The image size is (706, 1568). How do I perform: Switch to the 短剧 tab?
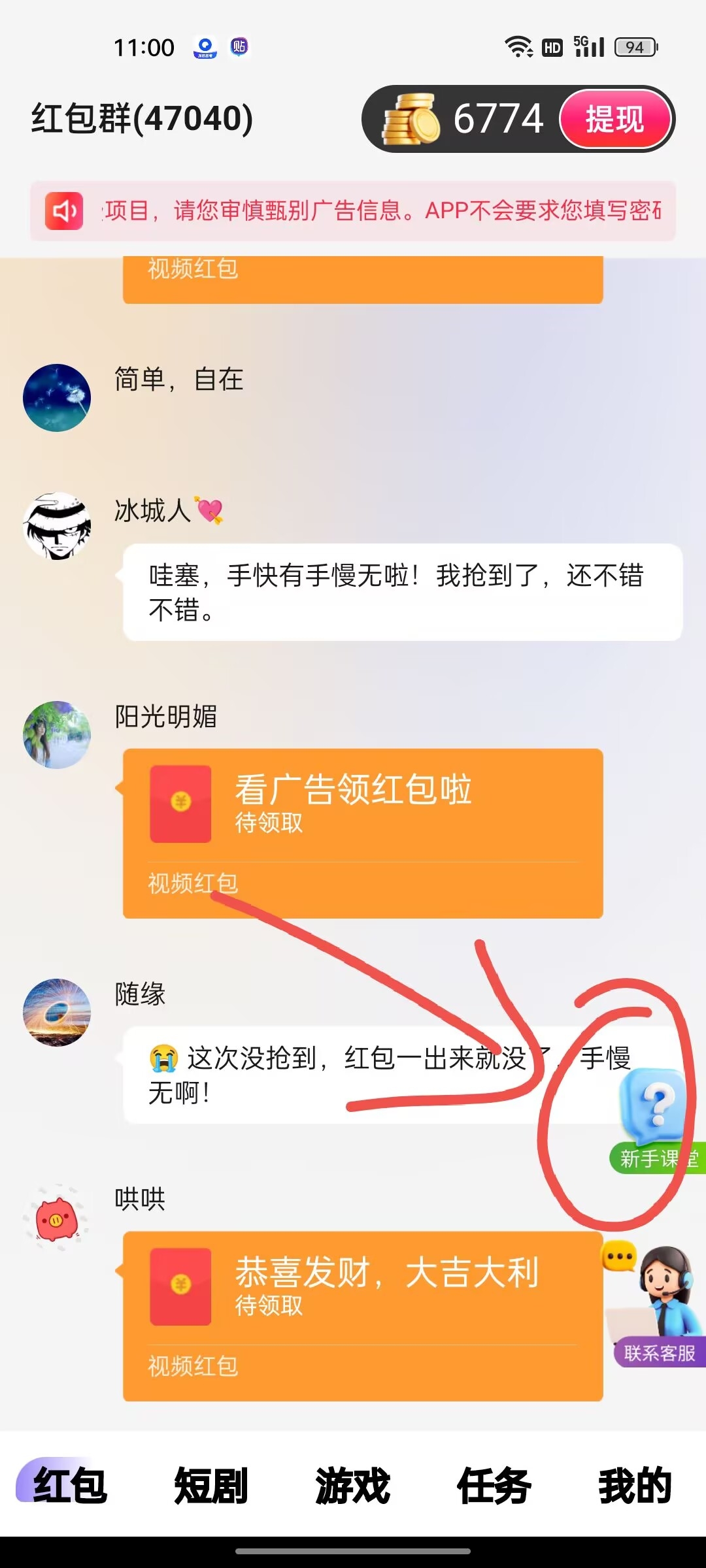tap(211, 1486)
